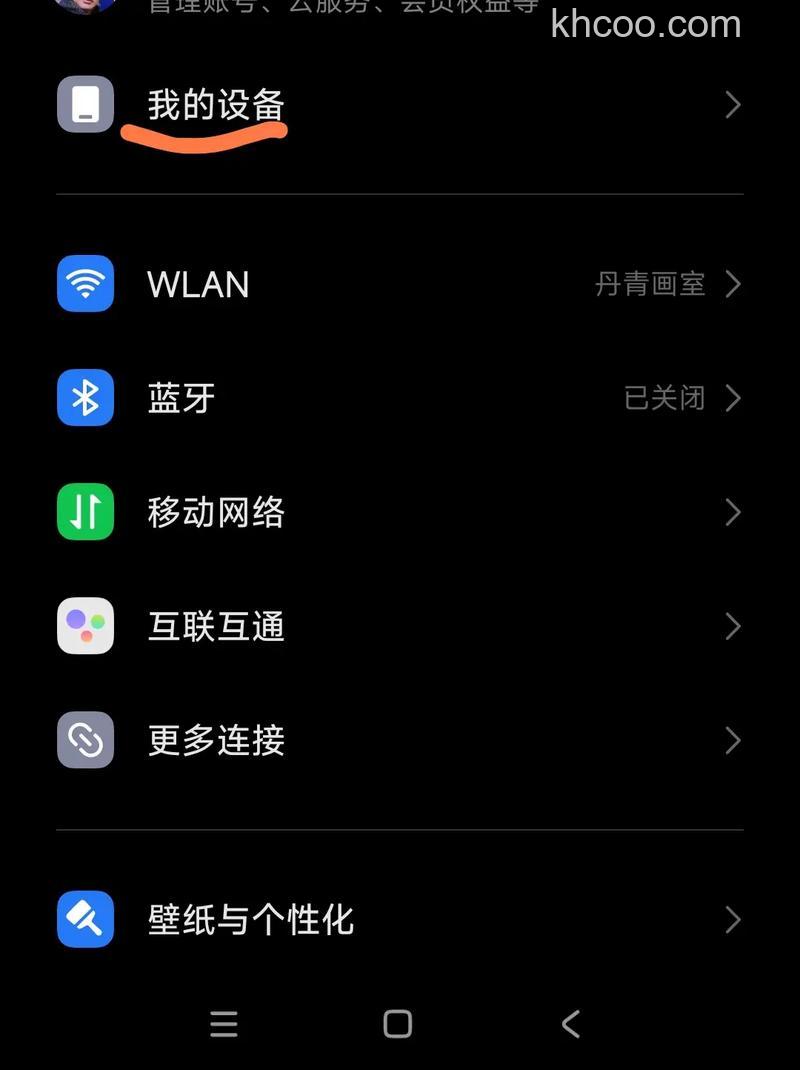
Task: Select the Bluetooth (蓝牙) icon
Action: pyautogui.click(x=85, y=398)
